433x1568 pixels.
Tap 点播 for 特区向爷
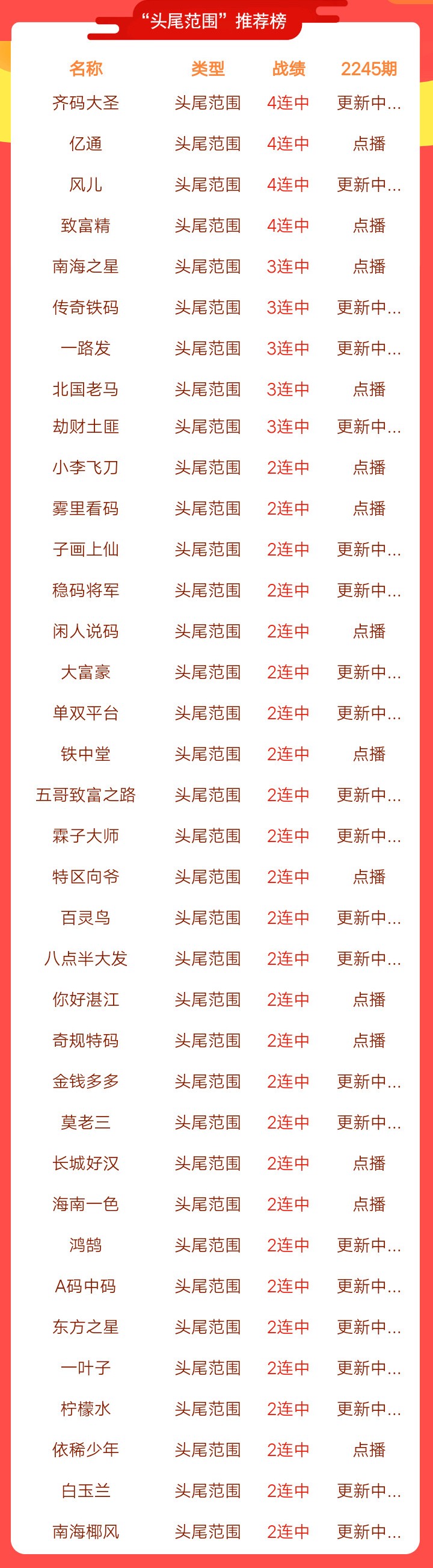coord(369,876)
